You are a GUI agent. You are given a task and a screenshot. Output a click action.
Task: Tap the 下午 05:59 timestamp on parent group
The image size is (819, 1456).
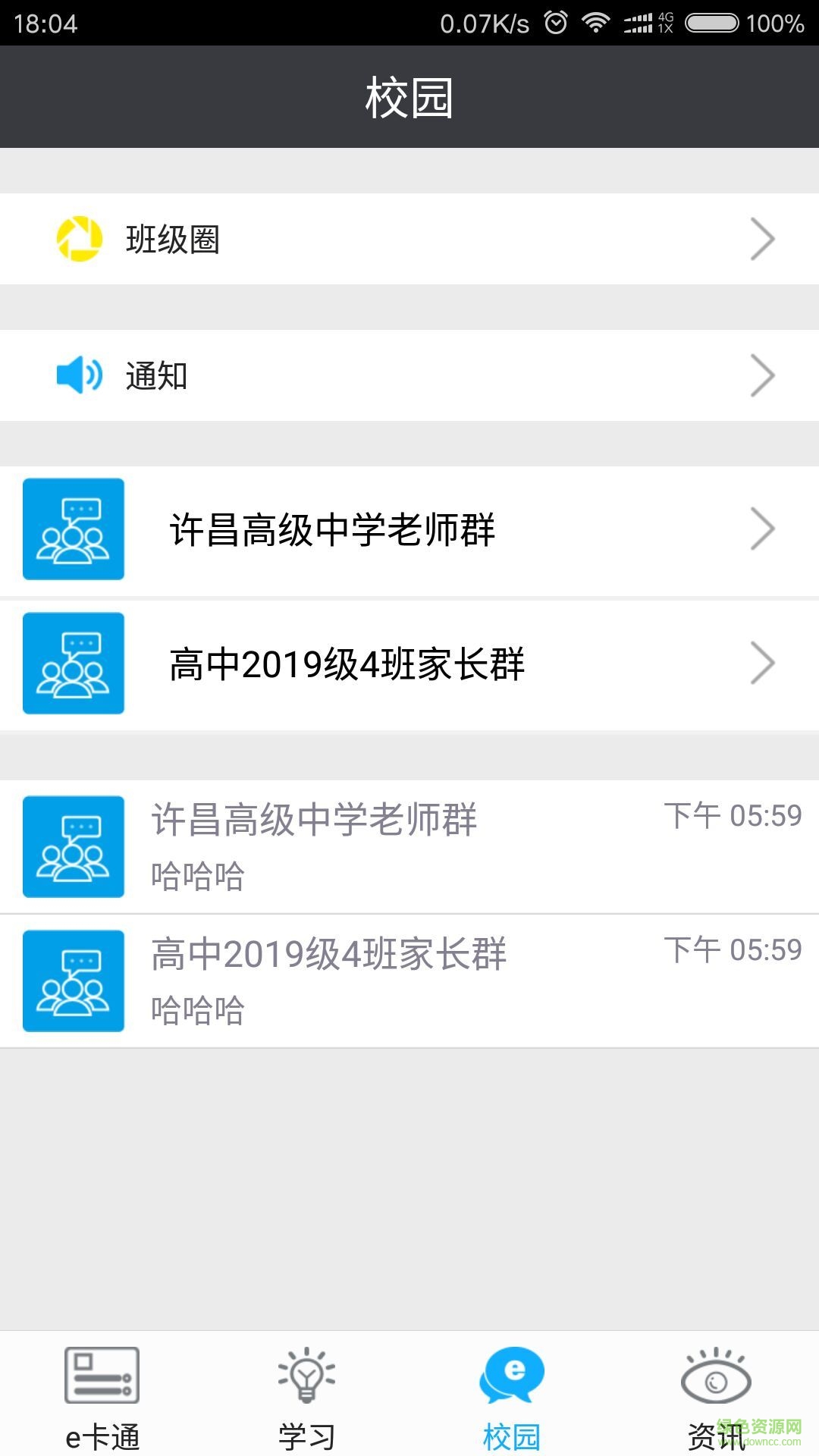tap(733, 949)
